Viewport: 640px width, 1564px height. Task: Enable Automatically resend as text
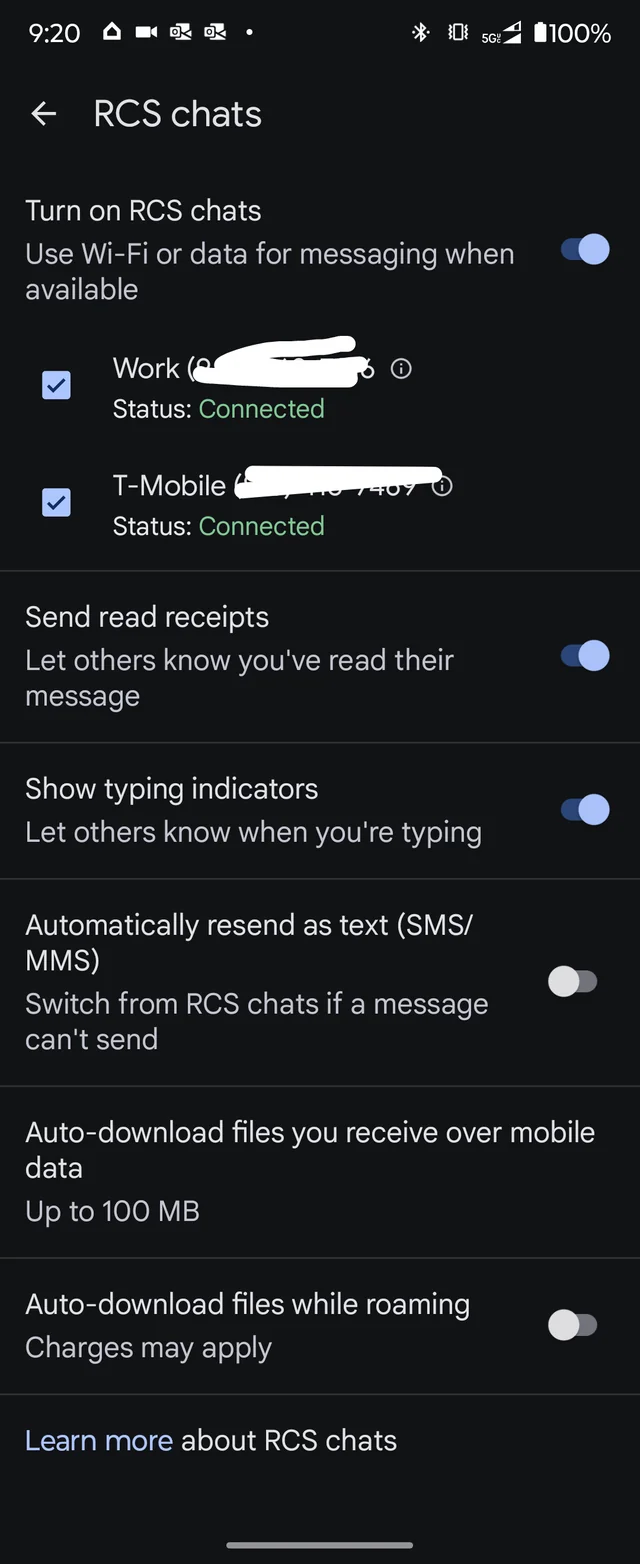[573, 982]
